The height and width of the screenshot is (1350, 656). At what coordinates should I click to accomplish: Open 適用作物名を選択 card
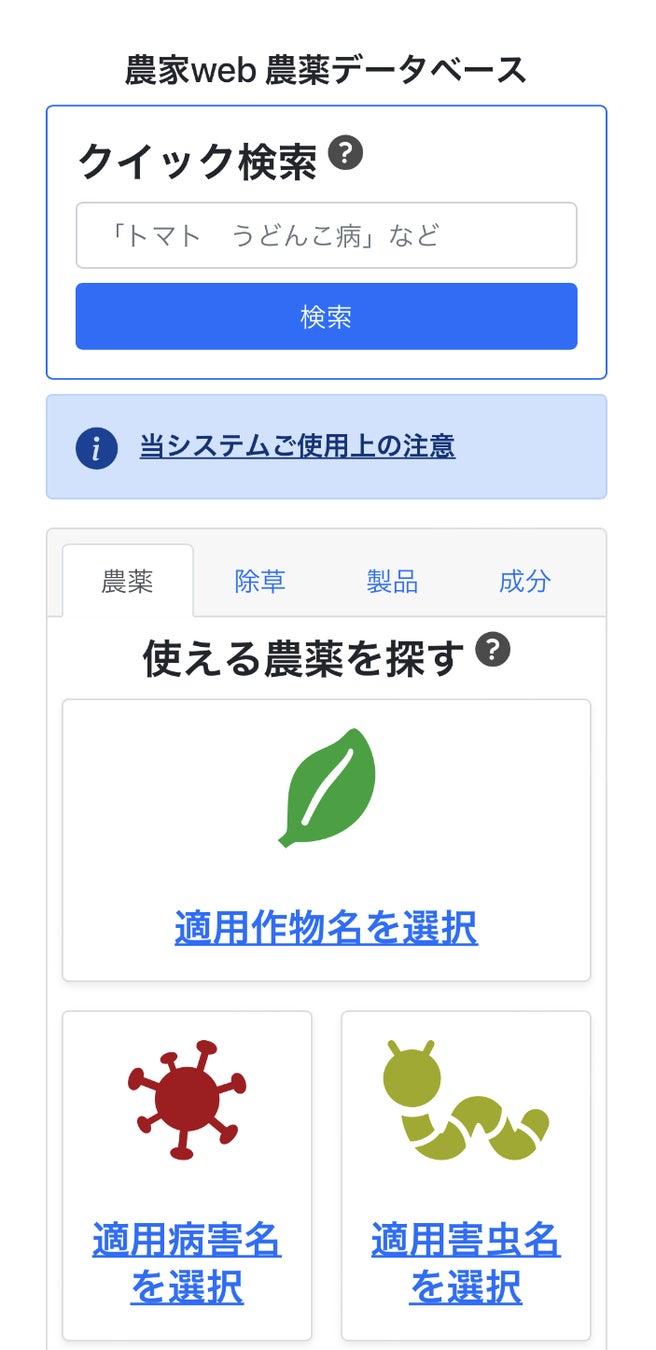326,927
